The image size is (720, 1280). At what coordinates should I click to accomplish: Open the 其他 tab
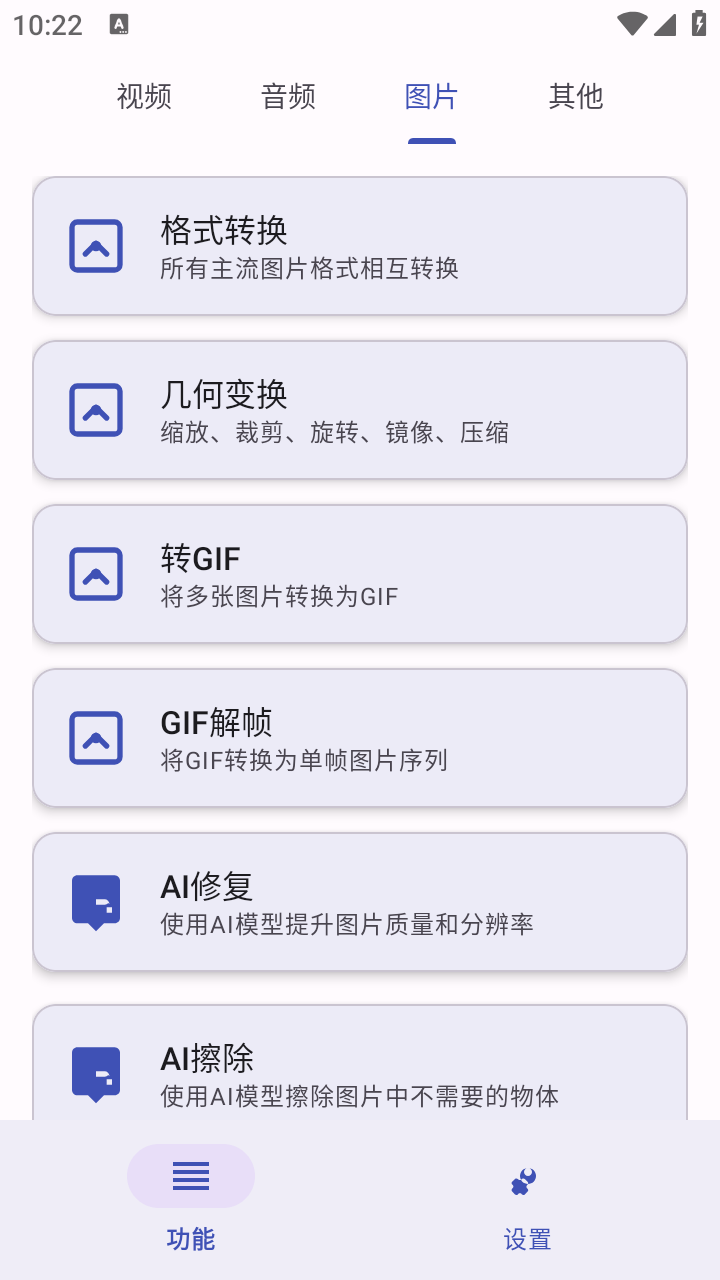tap(575, 96)
